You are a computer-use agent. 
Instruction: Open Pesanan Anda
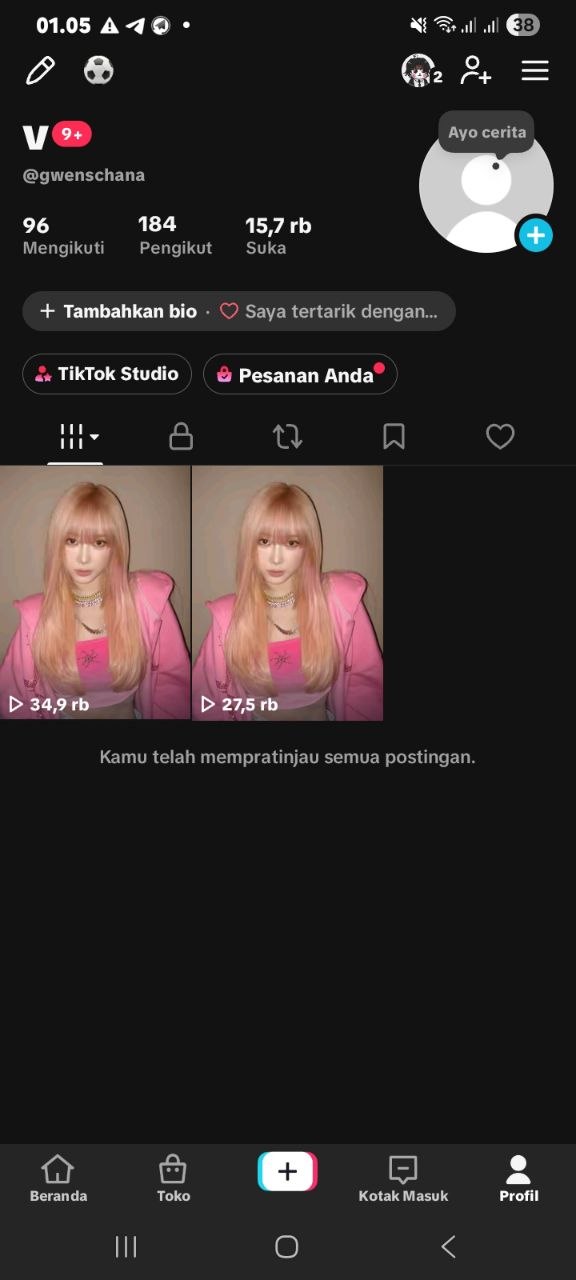coord(300,375)
